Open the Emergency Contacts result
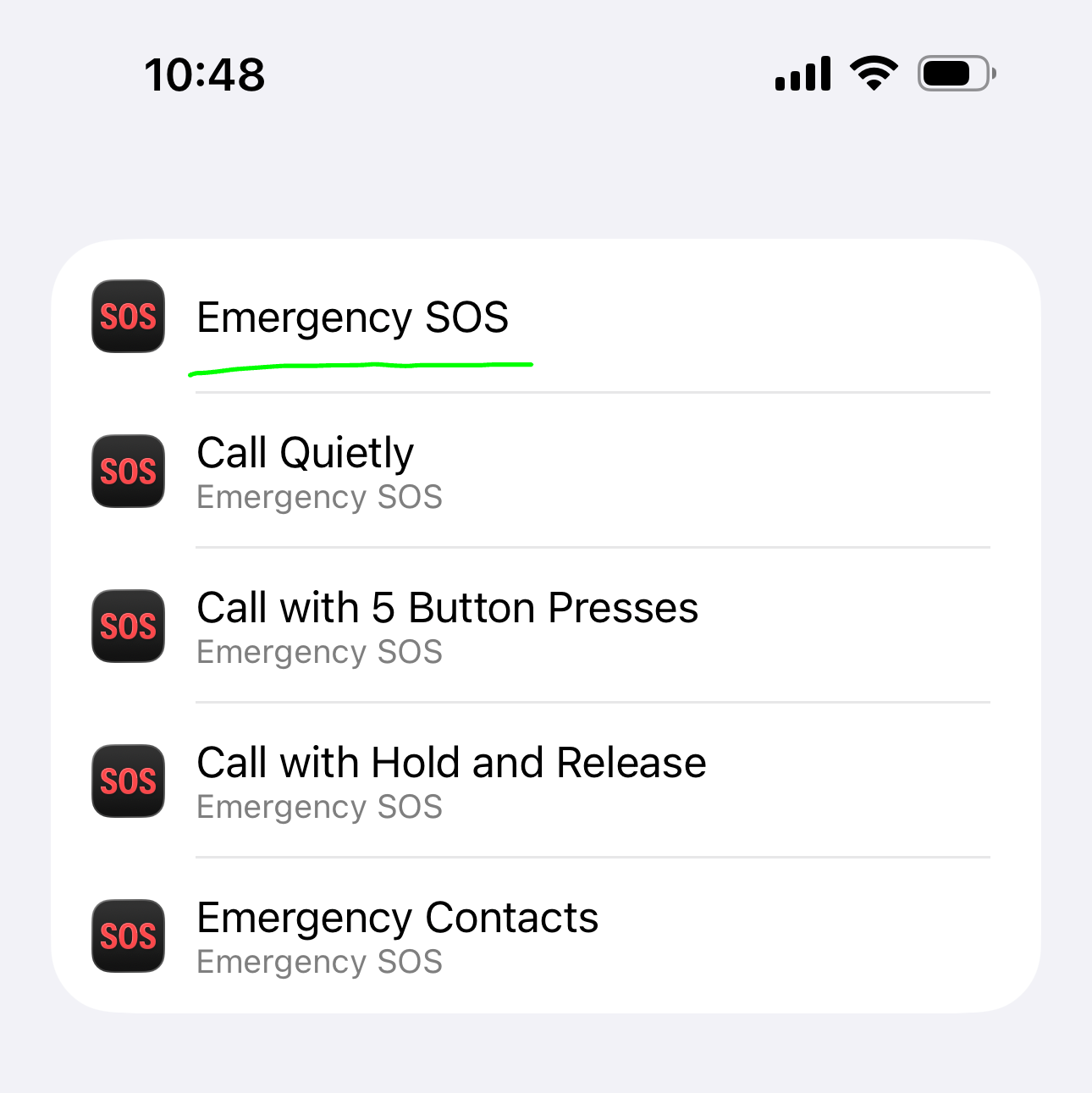This screenshot has height=1093, width=1092. [397, 936]
